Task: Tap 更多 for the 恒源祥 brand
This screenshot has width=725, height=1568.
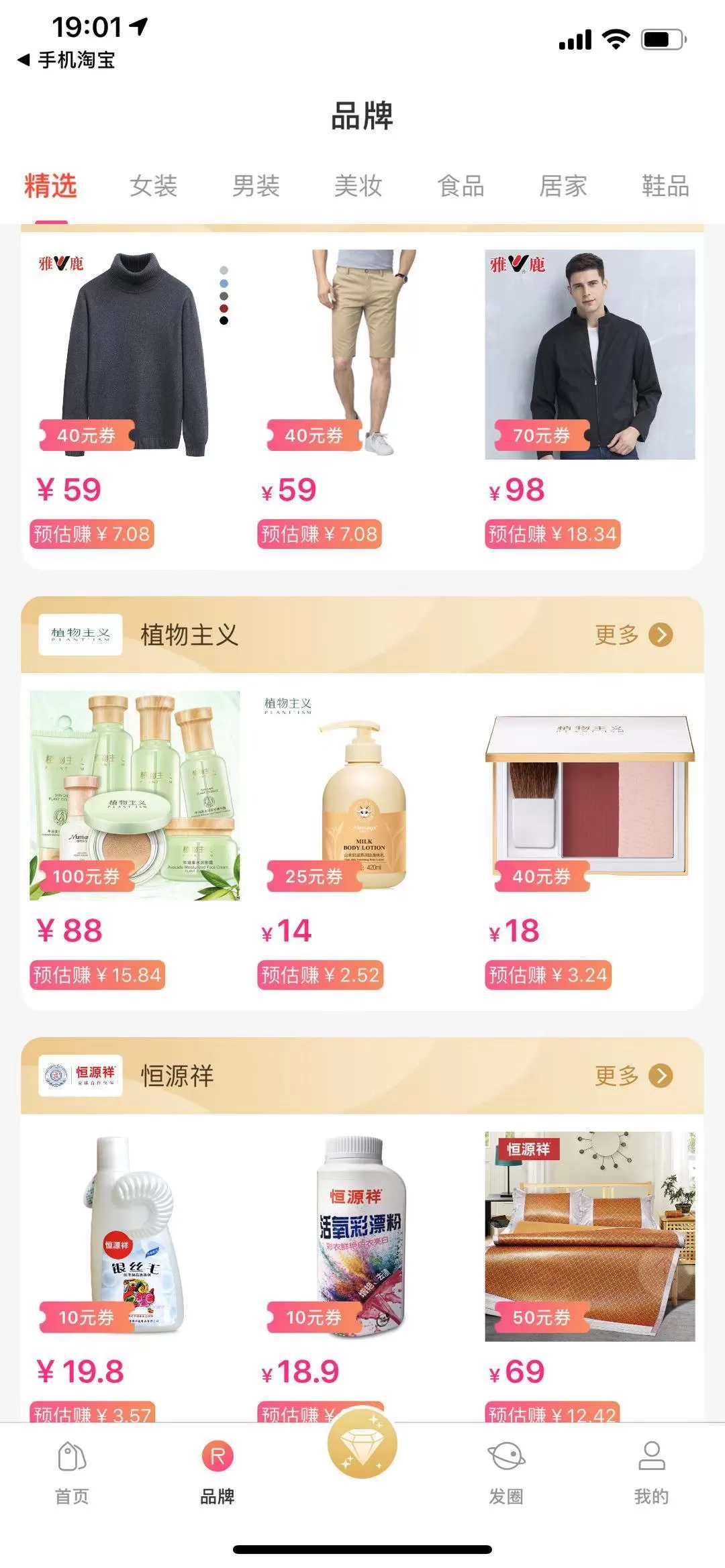Action: pyautogui.click(x=632, y=1076)
